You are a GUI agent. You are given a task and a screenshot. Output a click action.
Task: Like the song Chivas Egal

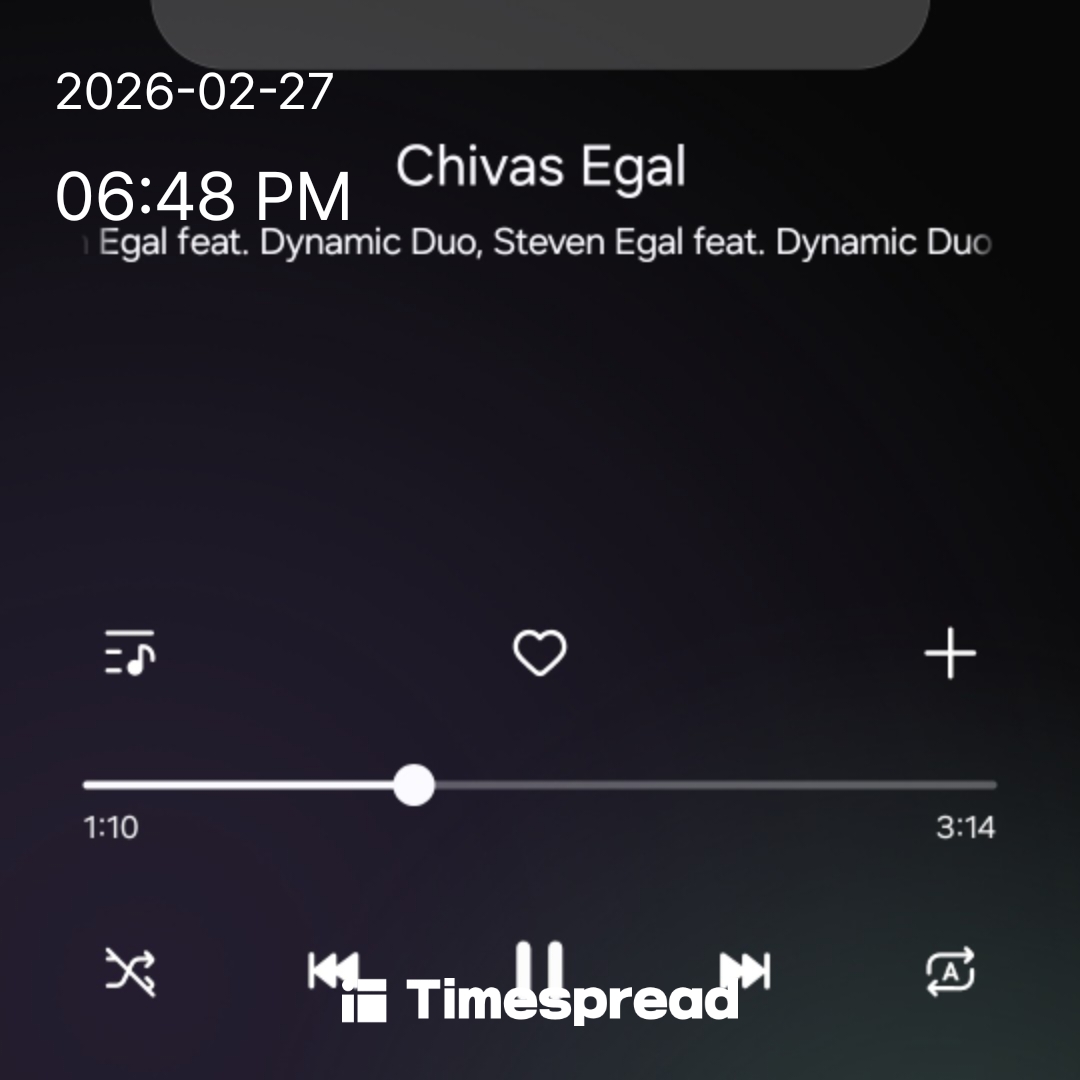click(x=540, y=654)
